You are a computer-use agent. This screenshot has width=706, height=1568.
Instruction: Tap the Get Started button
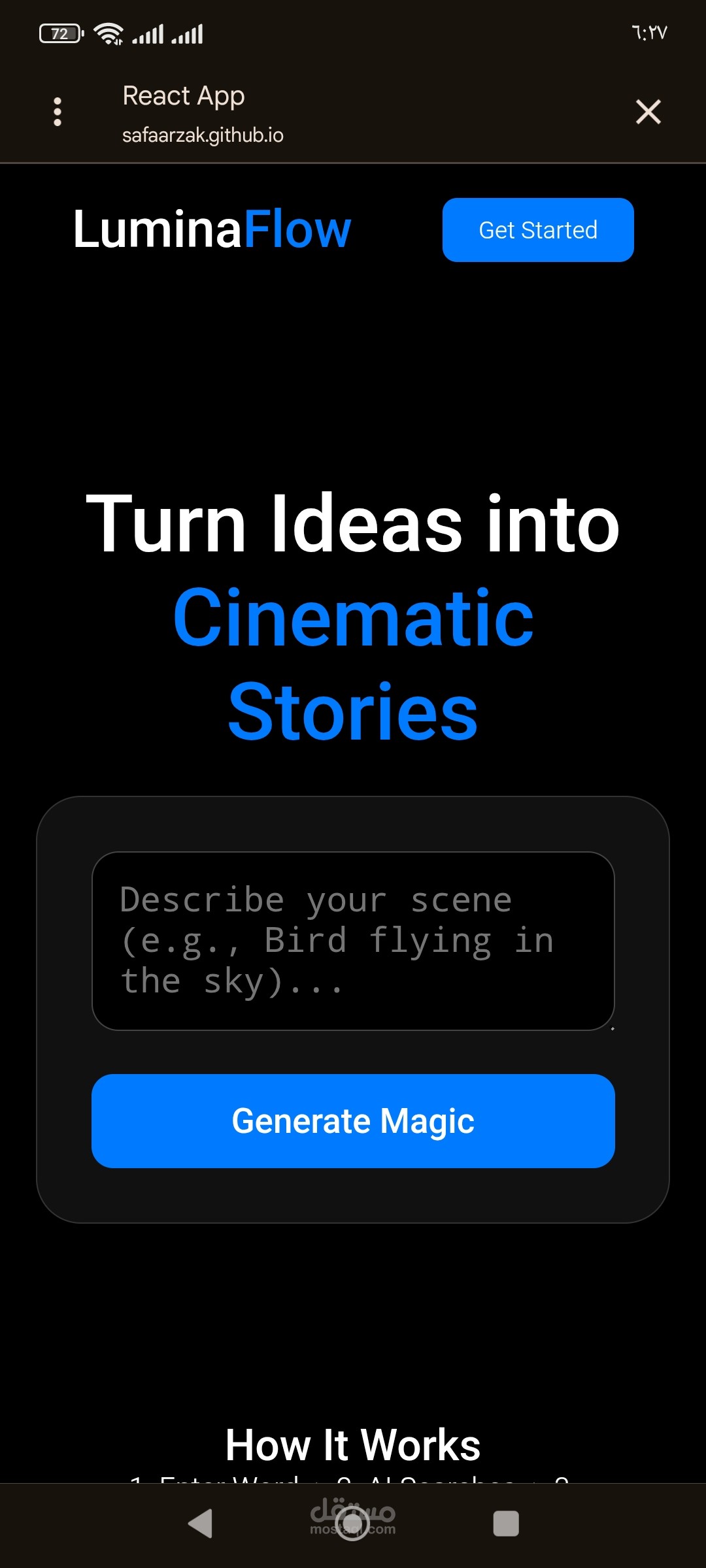coord(538,230)
